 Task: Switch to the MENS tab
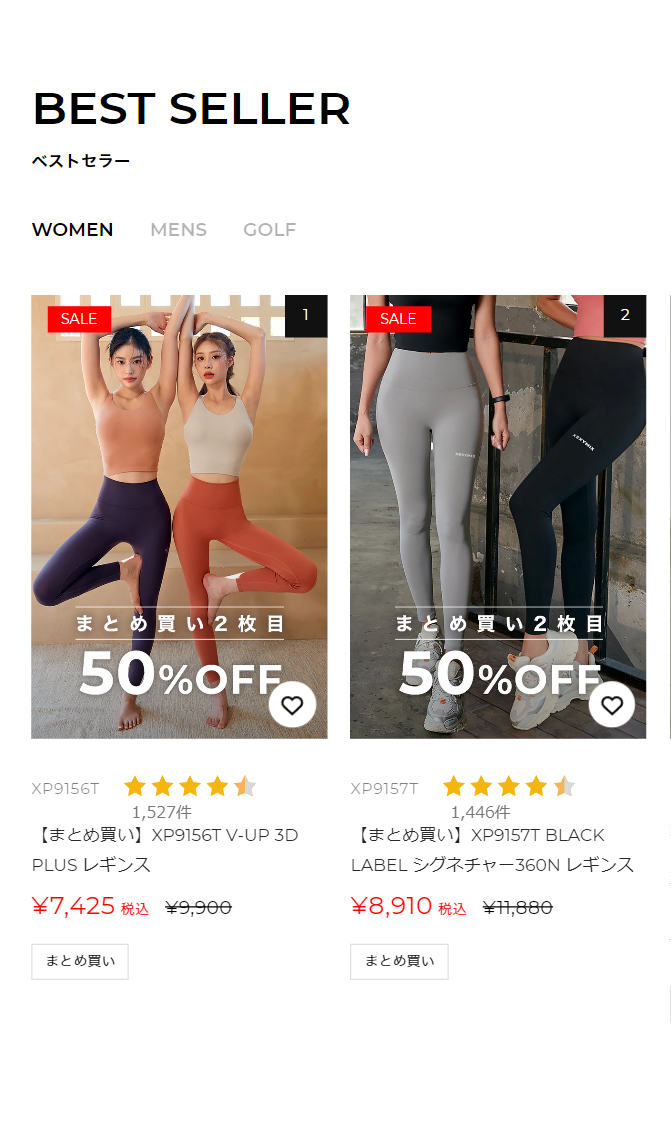coord(178,230)
